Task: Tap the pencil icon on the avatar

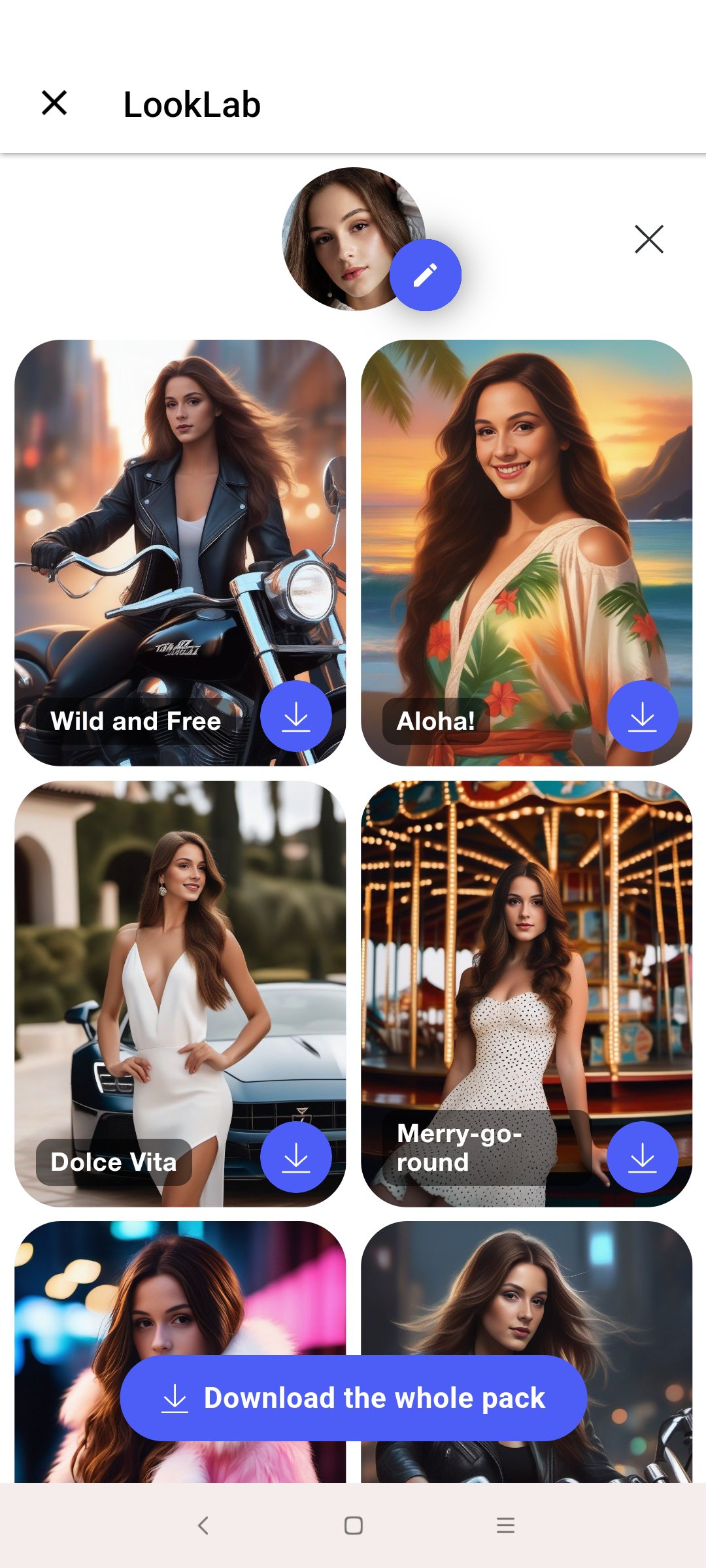Action: click(426, 274)
